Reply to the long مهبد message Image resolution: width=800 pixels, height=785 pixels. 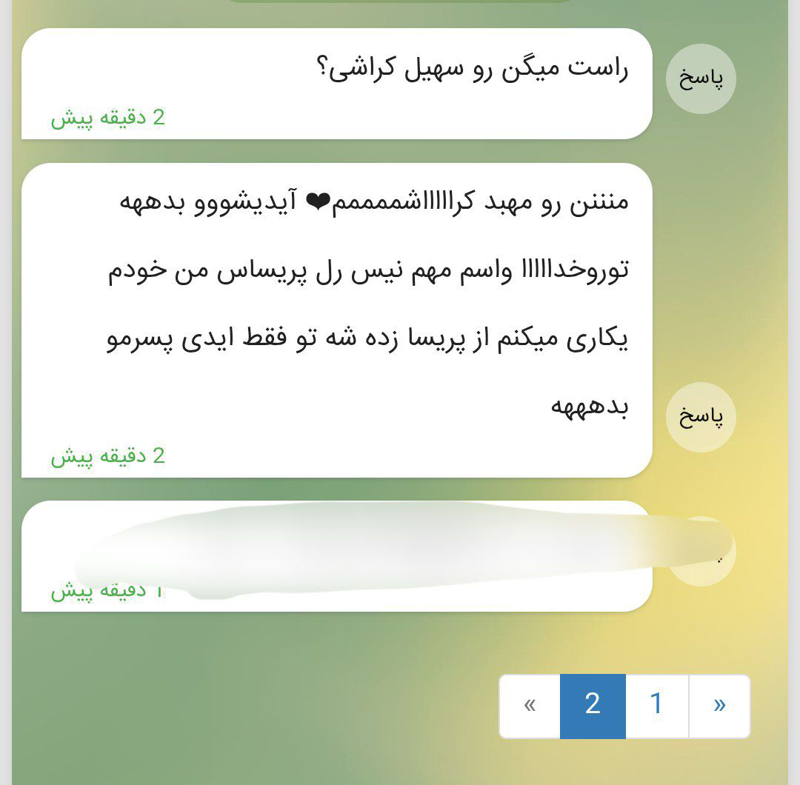tap(700, 417)
